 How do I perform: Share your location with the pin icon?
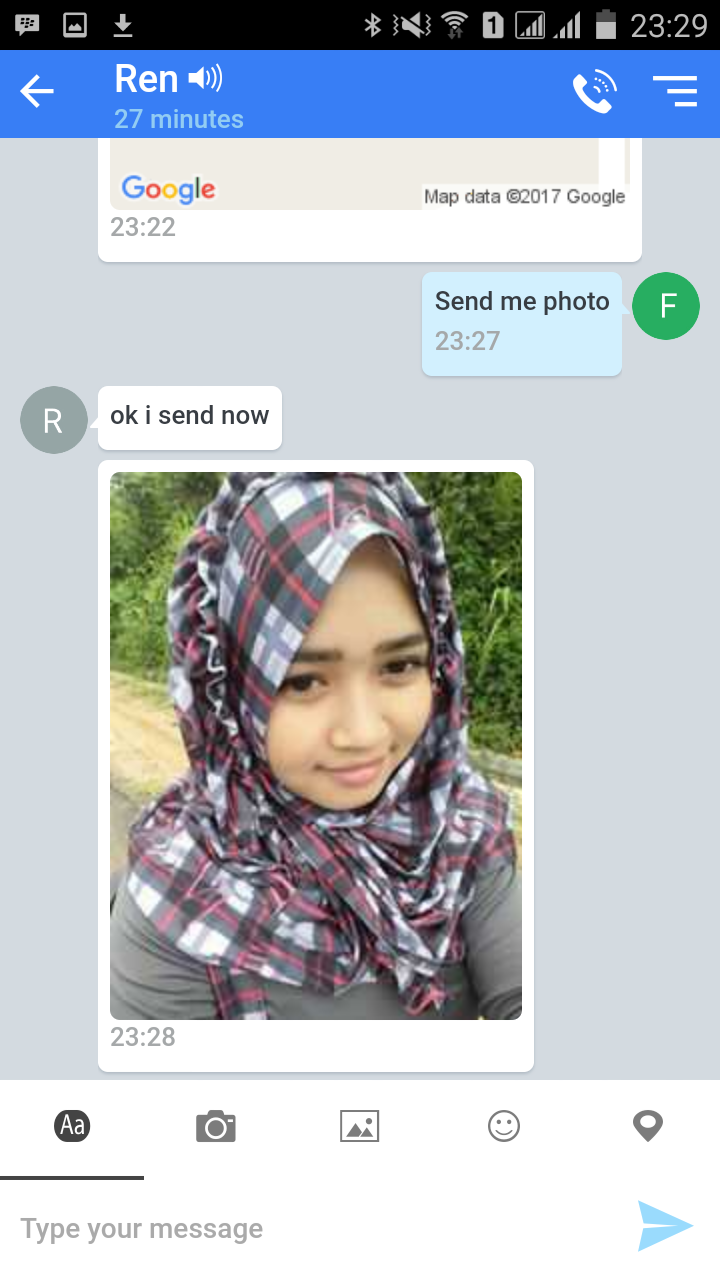coord(648,1126)
